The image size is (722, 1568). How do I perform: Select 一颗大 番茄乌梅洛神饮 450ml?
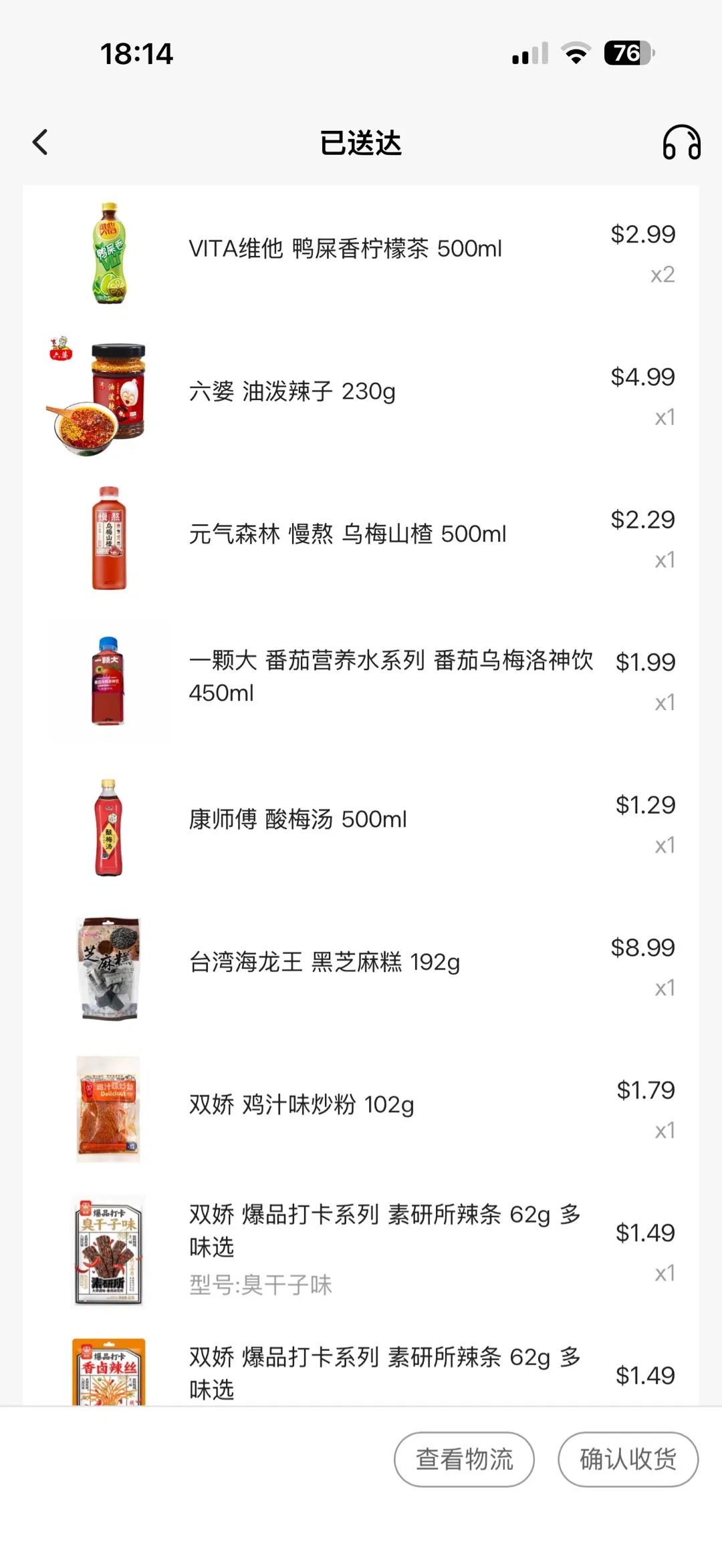(390, 676)
